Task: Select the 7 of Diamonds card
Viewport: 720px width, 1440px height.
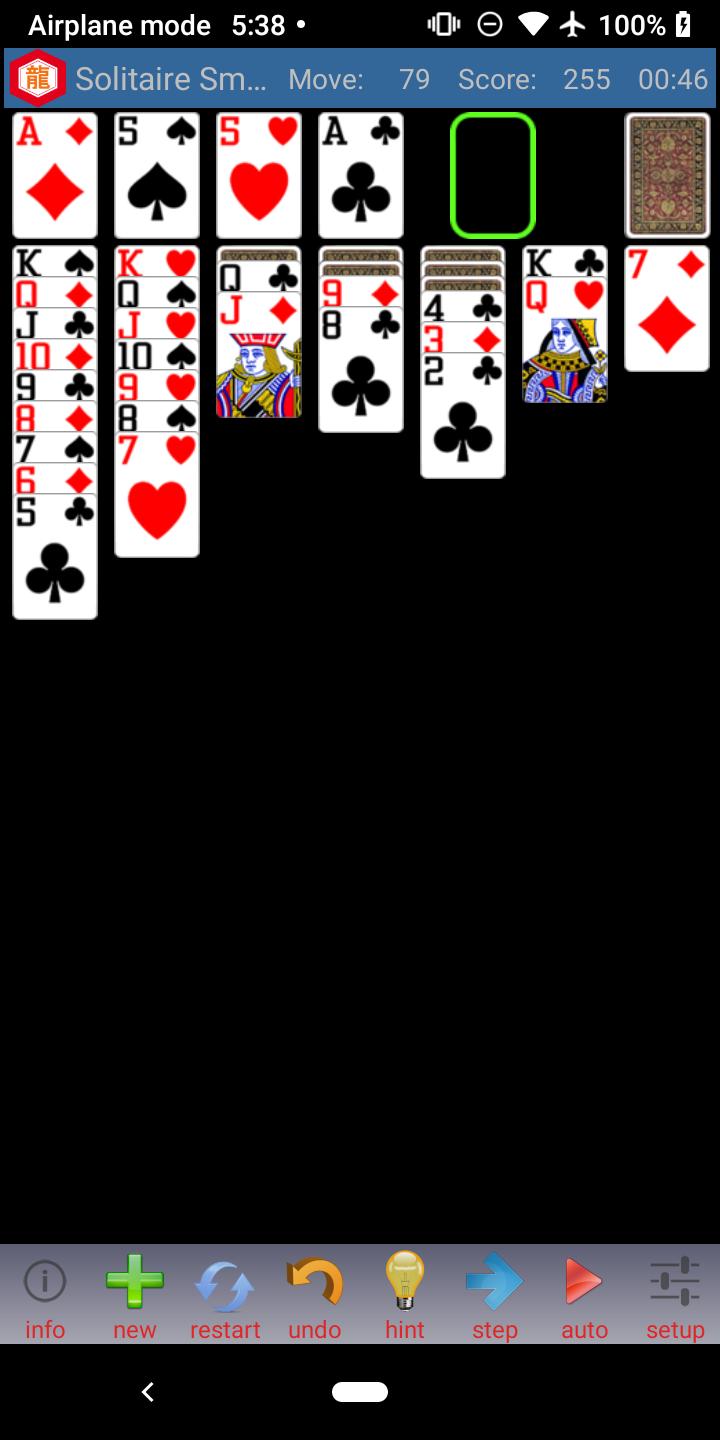Action: 666,307
